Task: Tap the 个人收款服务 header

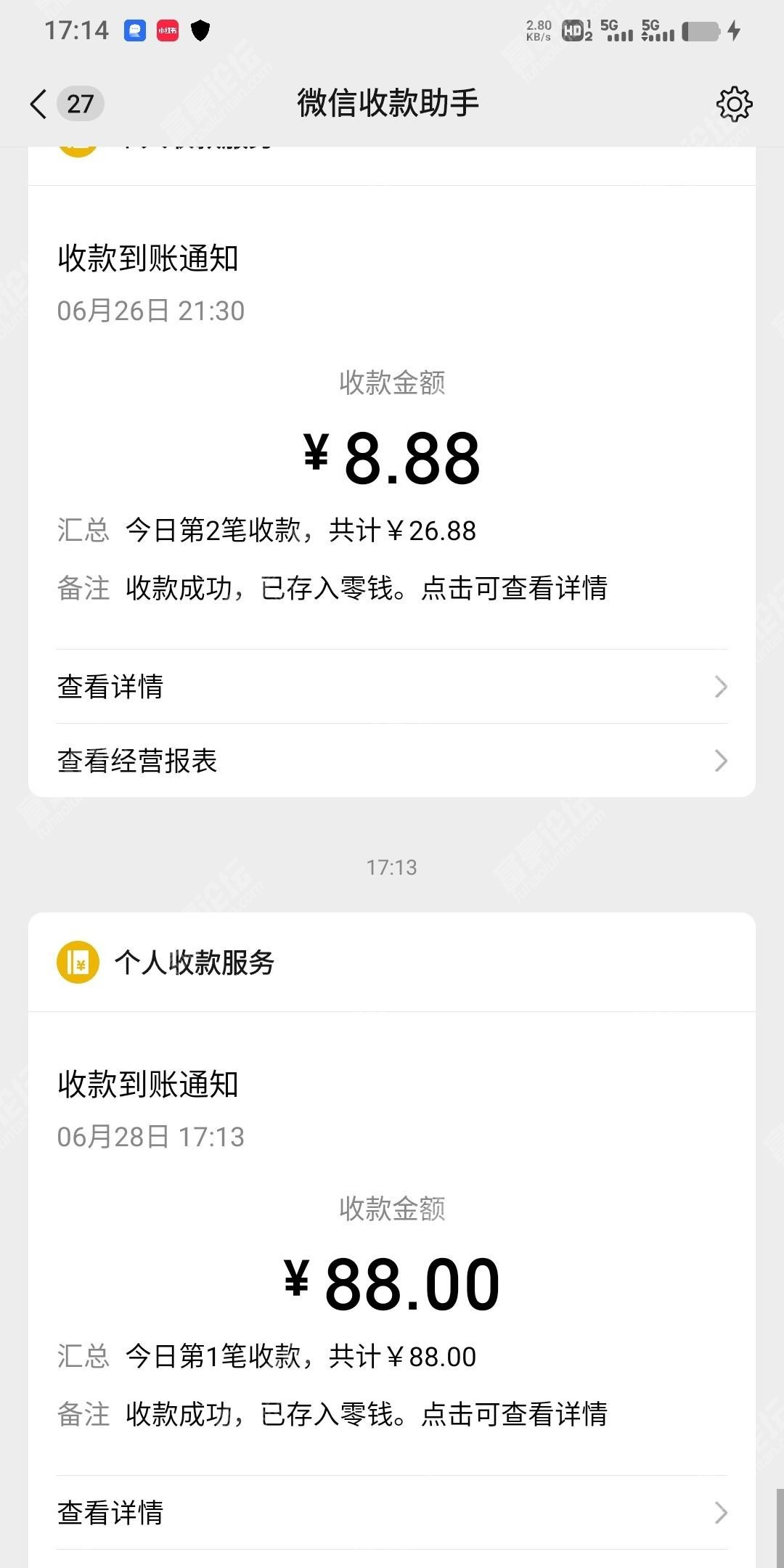Action: [x=392, y=963]
